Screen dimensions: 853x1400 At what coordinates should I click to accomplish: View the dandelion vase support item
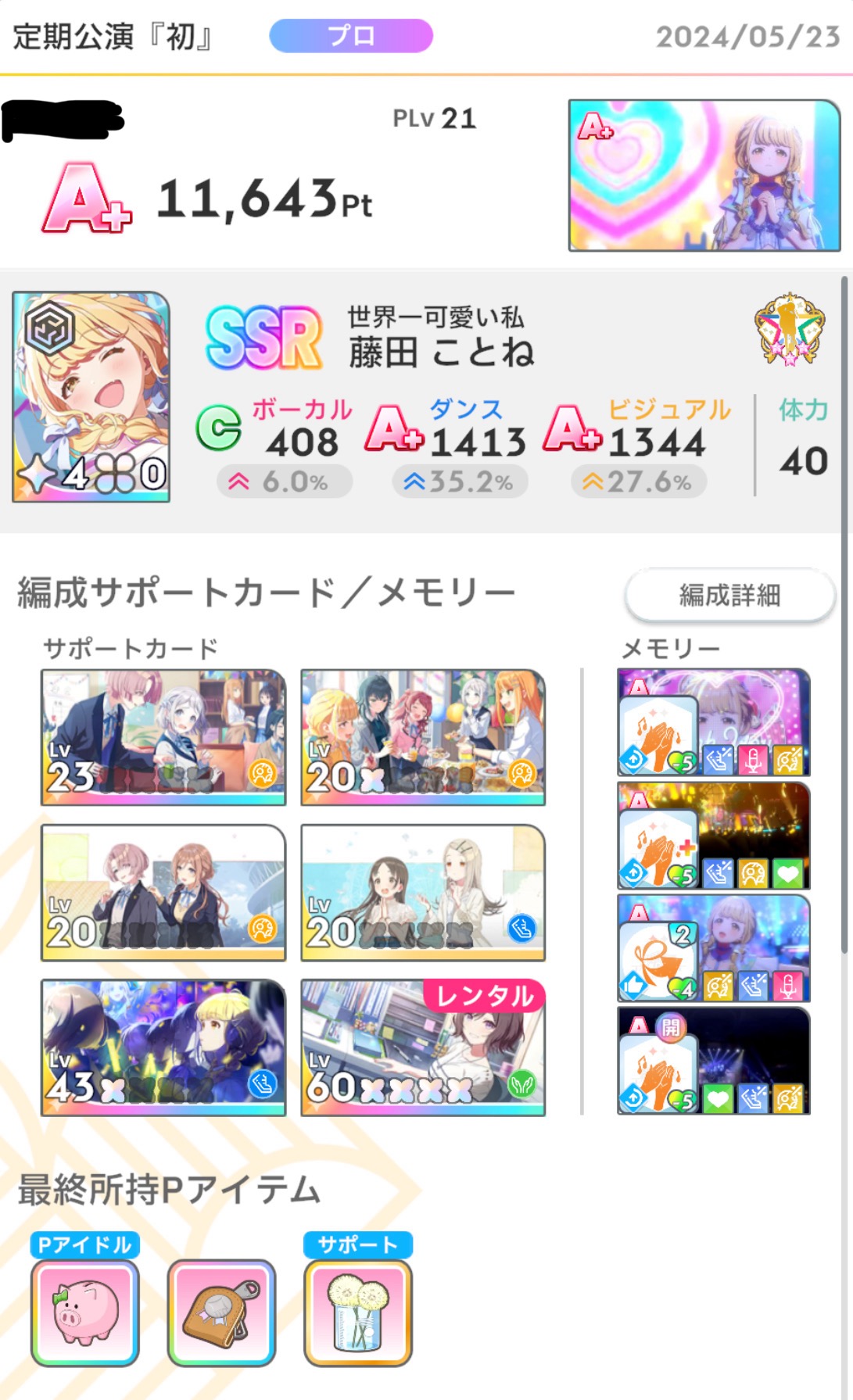pos(358,1312)
